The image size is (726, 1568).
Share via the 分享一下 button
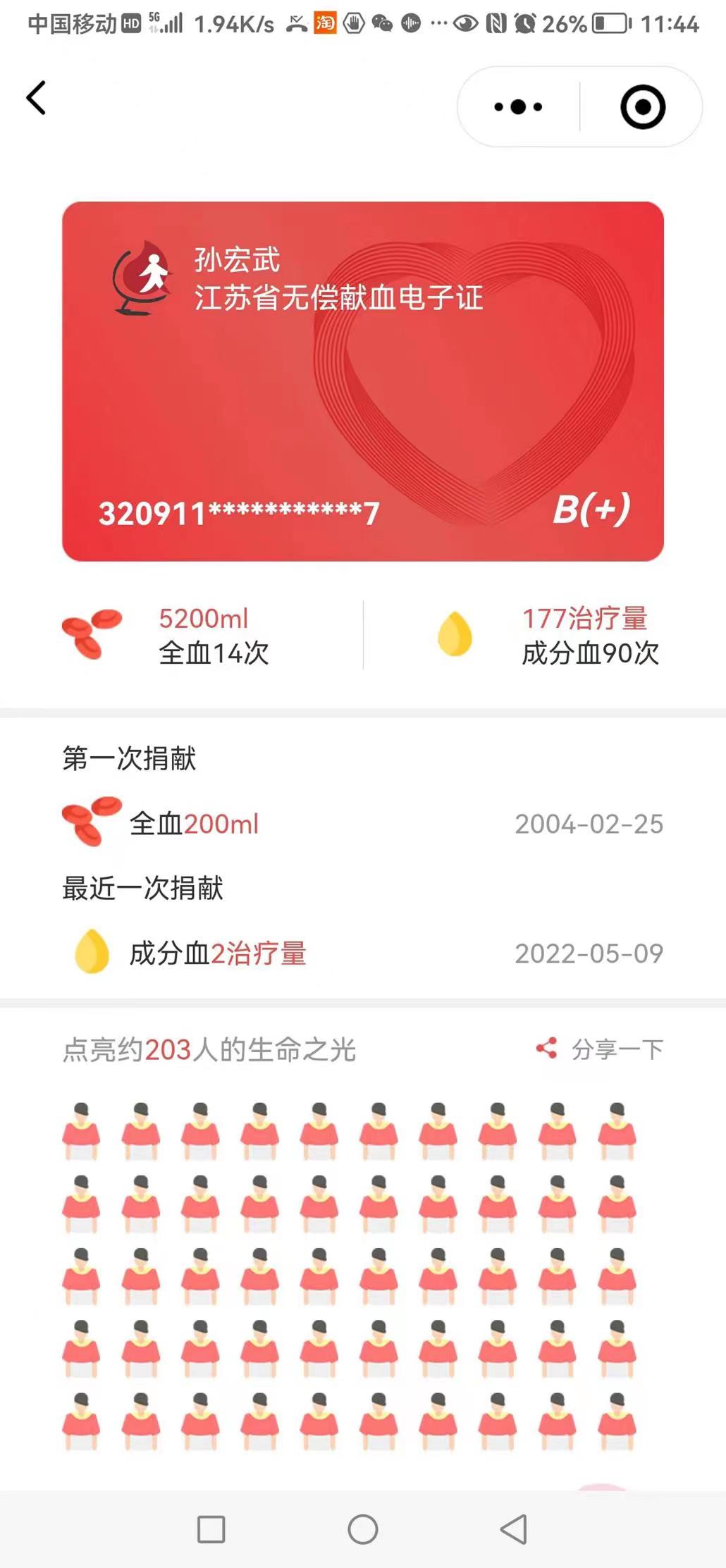(601, 1049)
